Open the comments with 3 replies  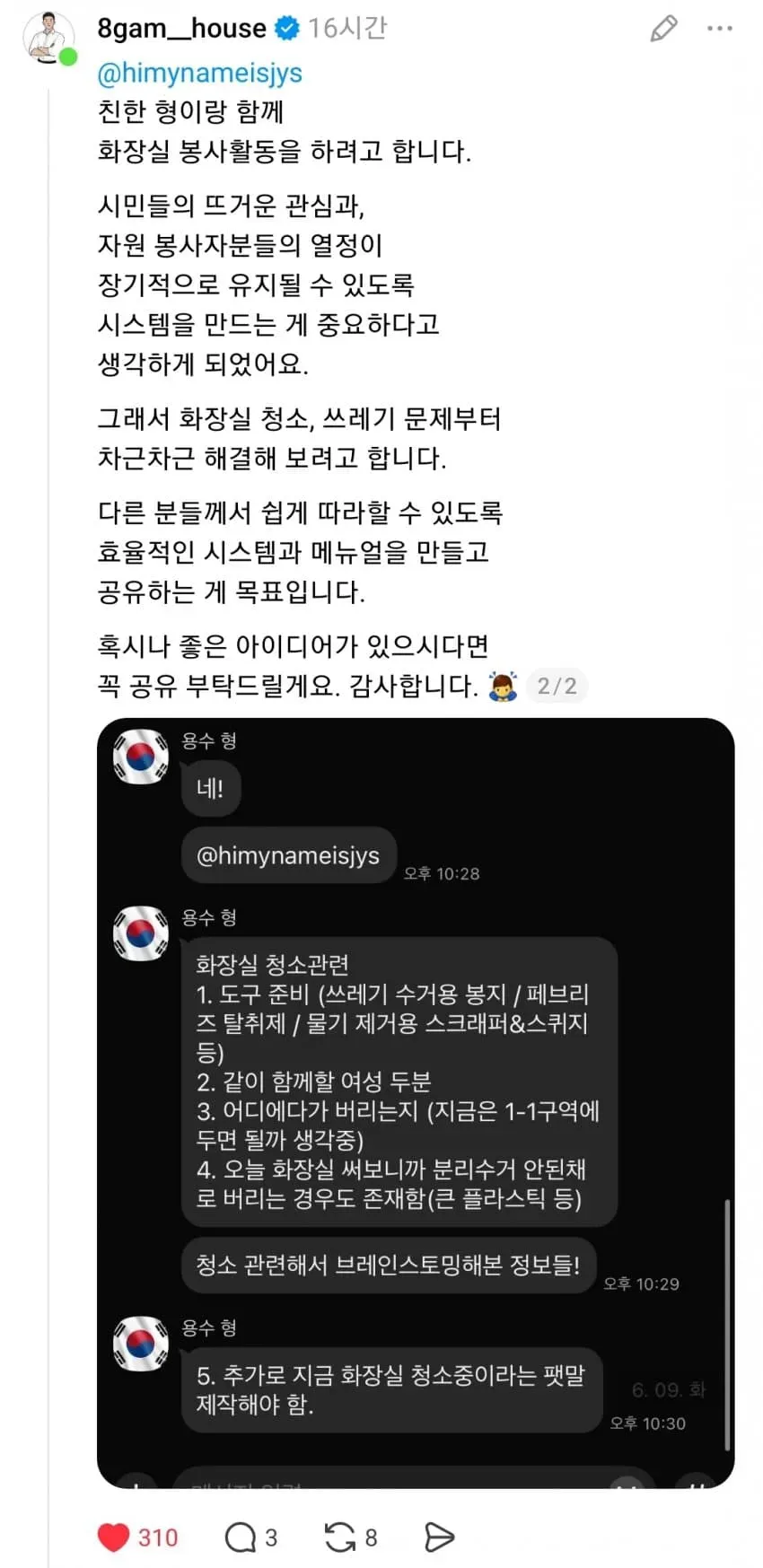[251, 1537]
